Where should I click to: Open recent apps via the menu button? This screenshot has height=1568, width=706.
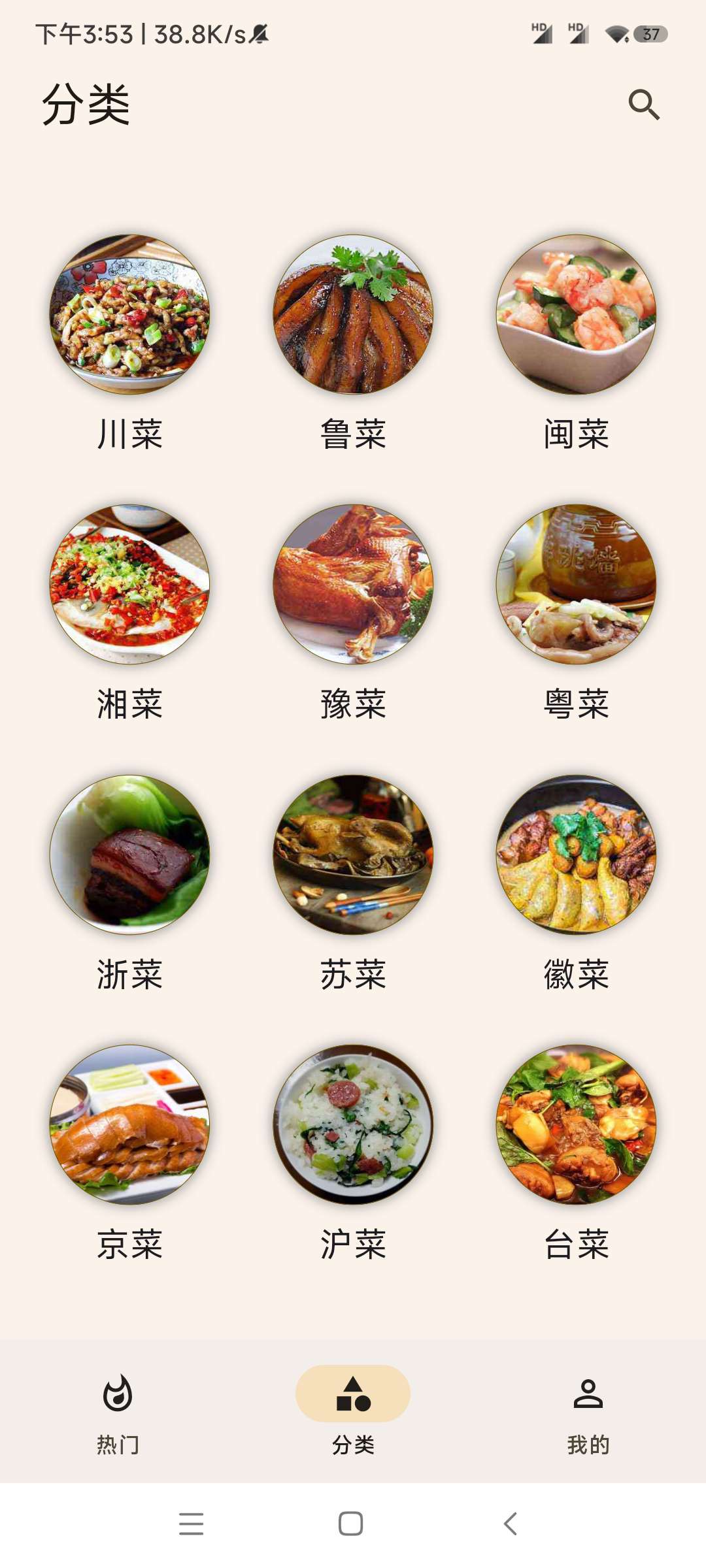point(191,1524)
